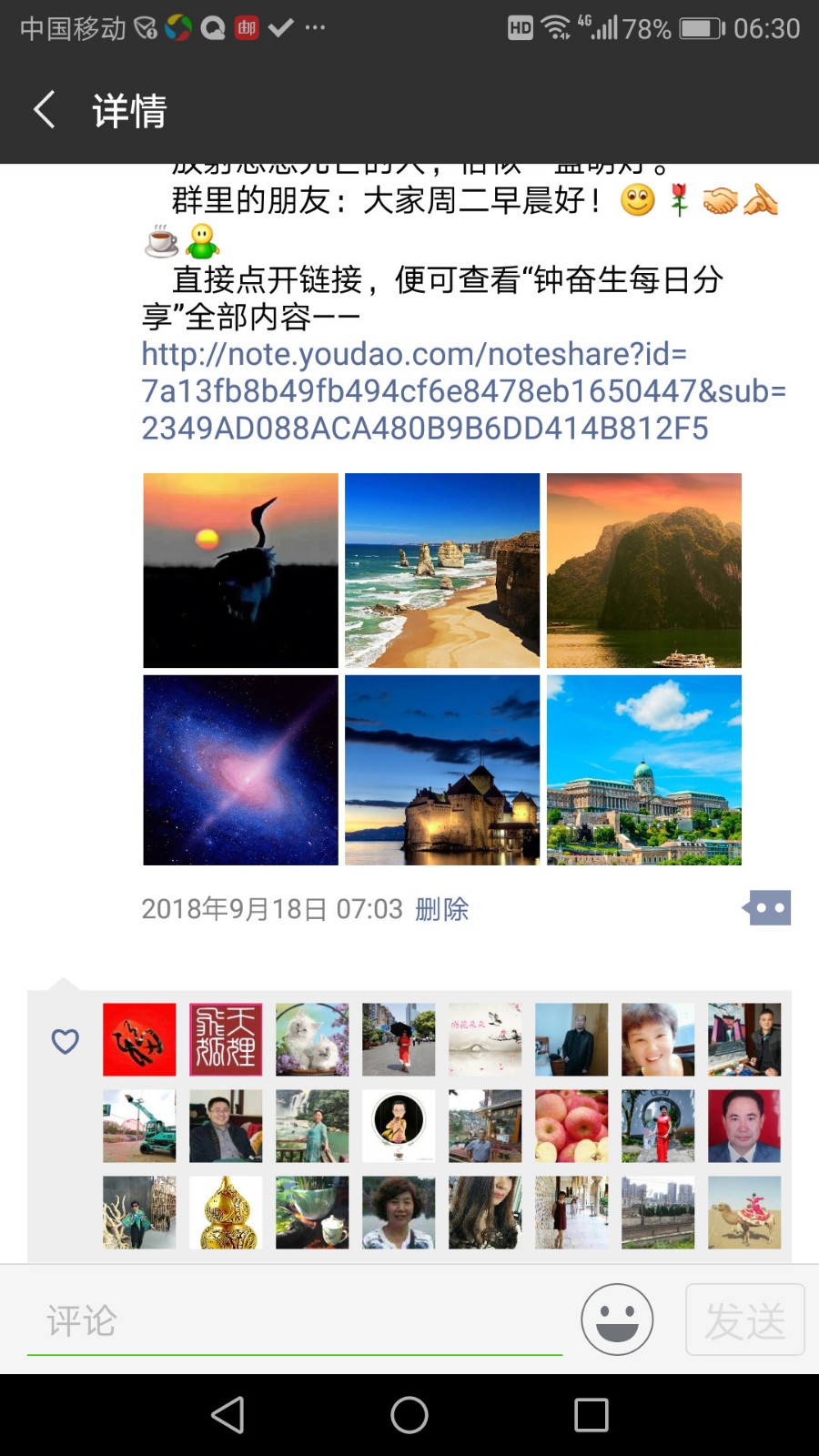Open the note.youdao.com noteshare link

coord(463,391)
